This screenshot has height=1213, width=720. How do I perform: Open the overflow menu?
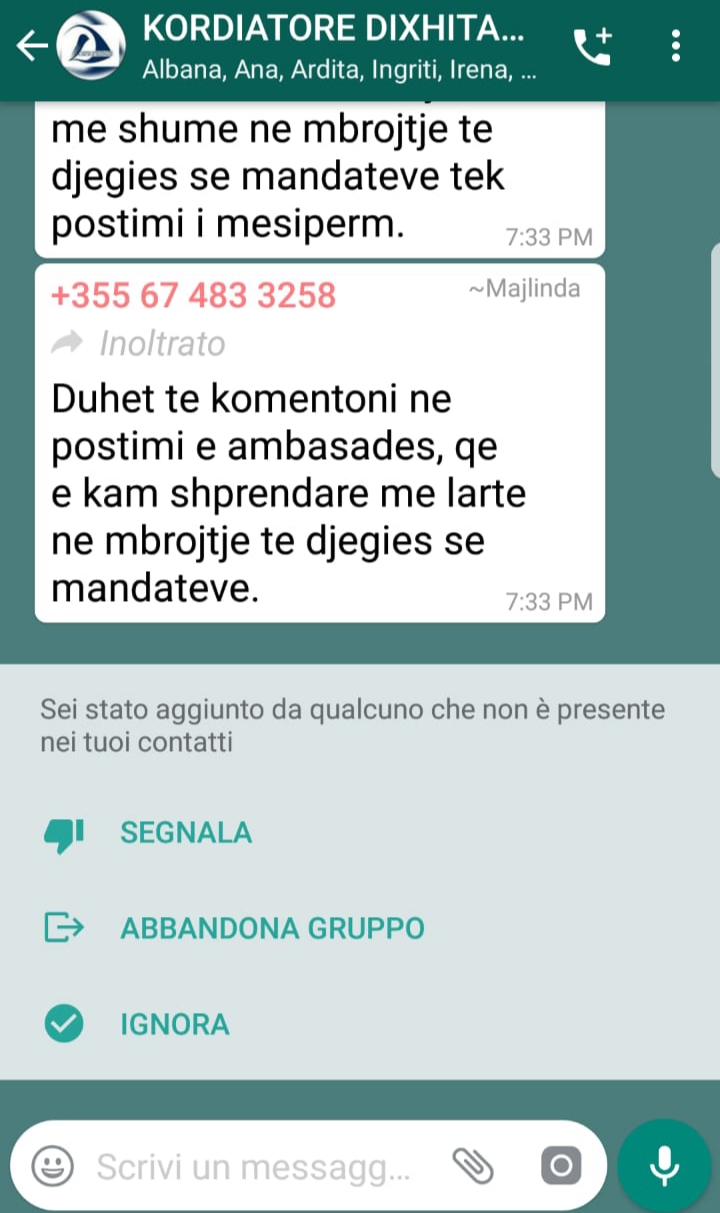click(677, 46)
